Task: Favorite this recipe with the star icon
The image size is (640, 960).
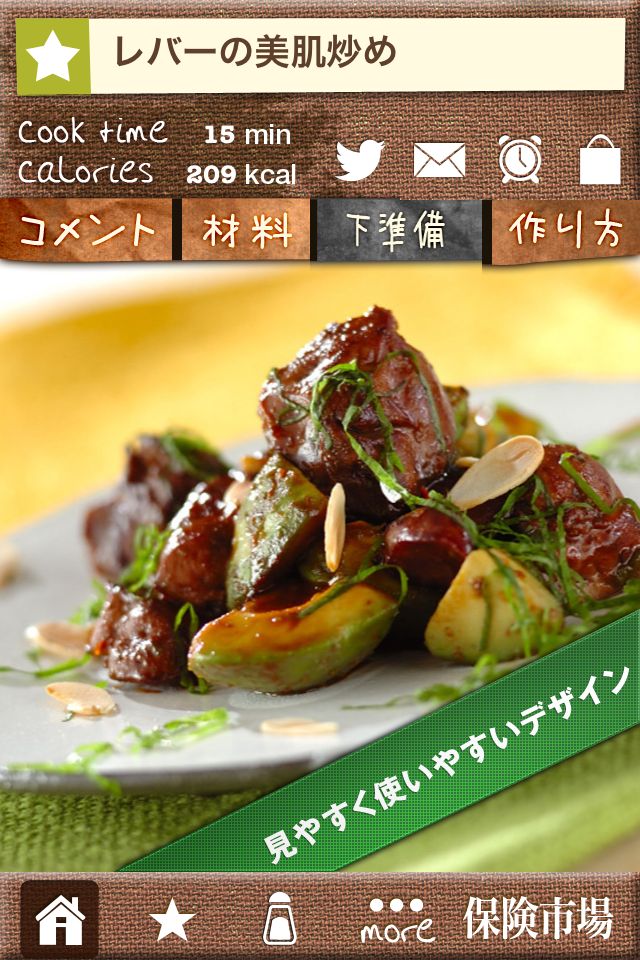Action: pyautogui.click(x=53, y=57)
